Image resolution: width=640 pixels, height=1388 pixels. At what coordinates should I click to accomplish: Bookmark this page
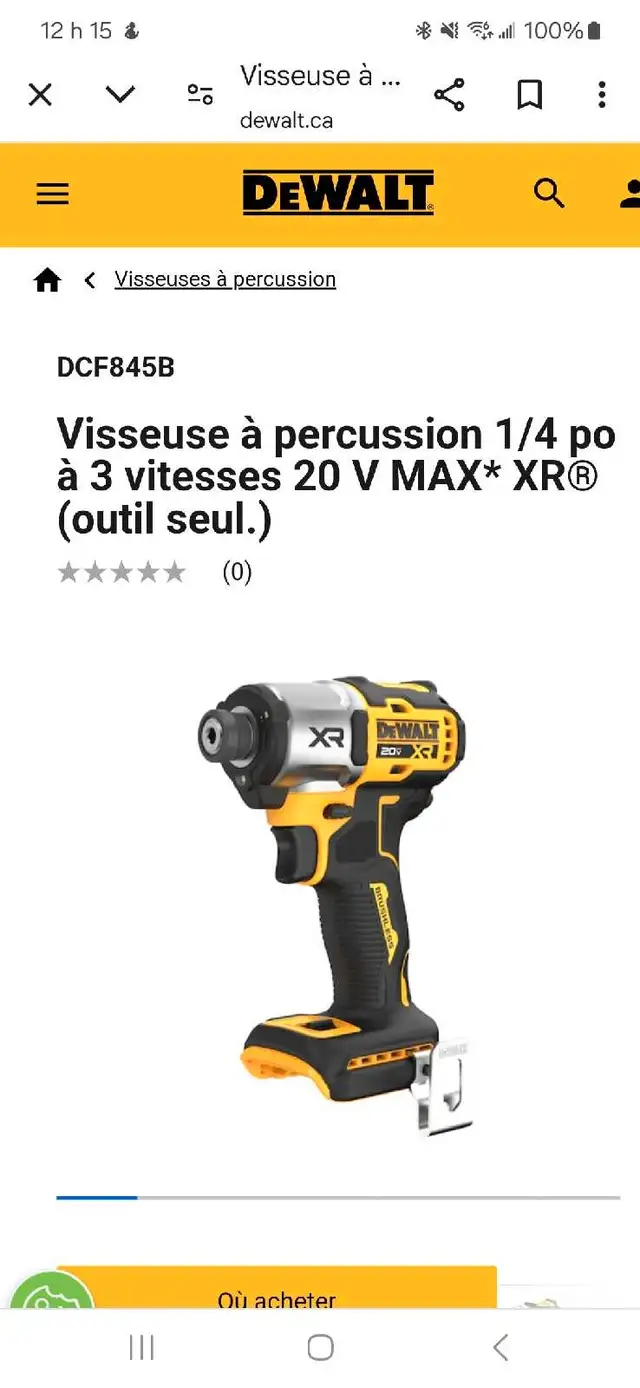pyautogui.click(x=529, y=95)
